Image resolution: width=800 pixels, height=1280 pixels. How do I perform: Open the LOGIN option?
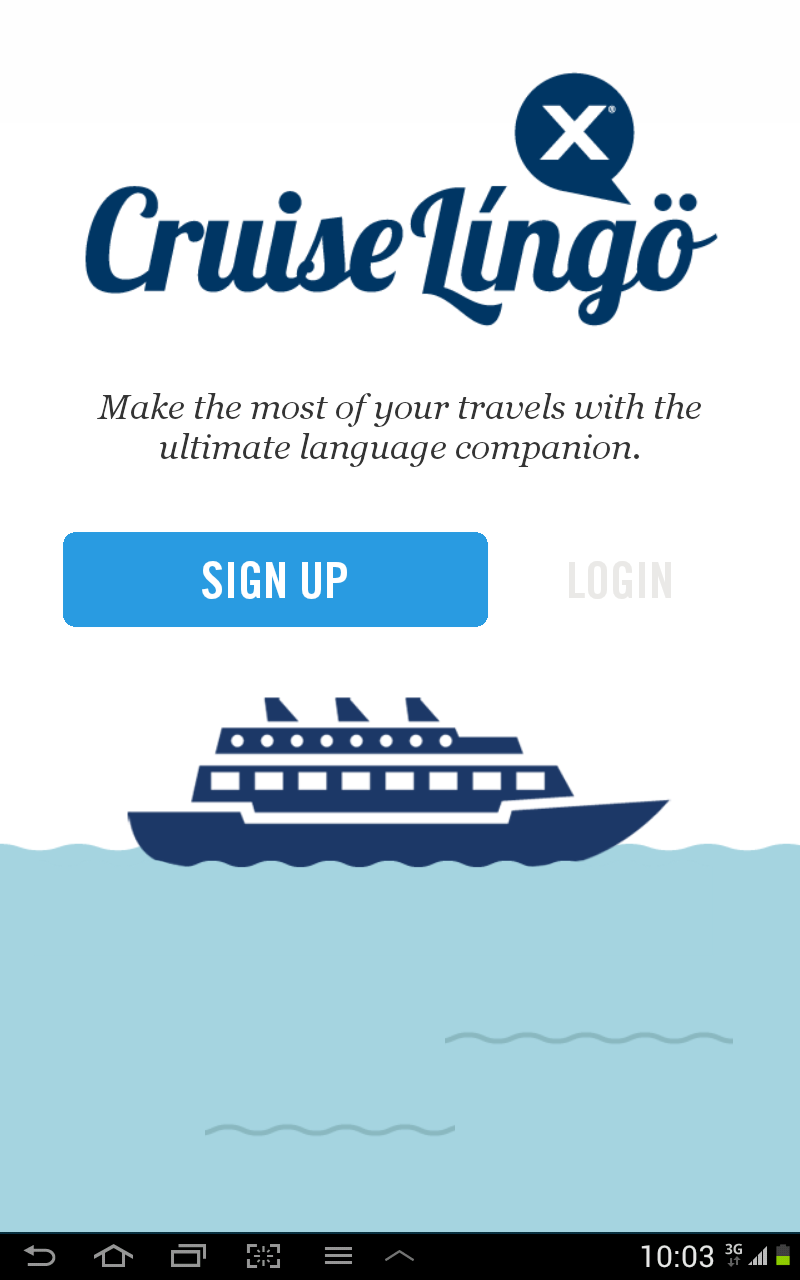point(620,581)
